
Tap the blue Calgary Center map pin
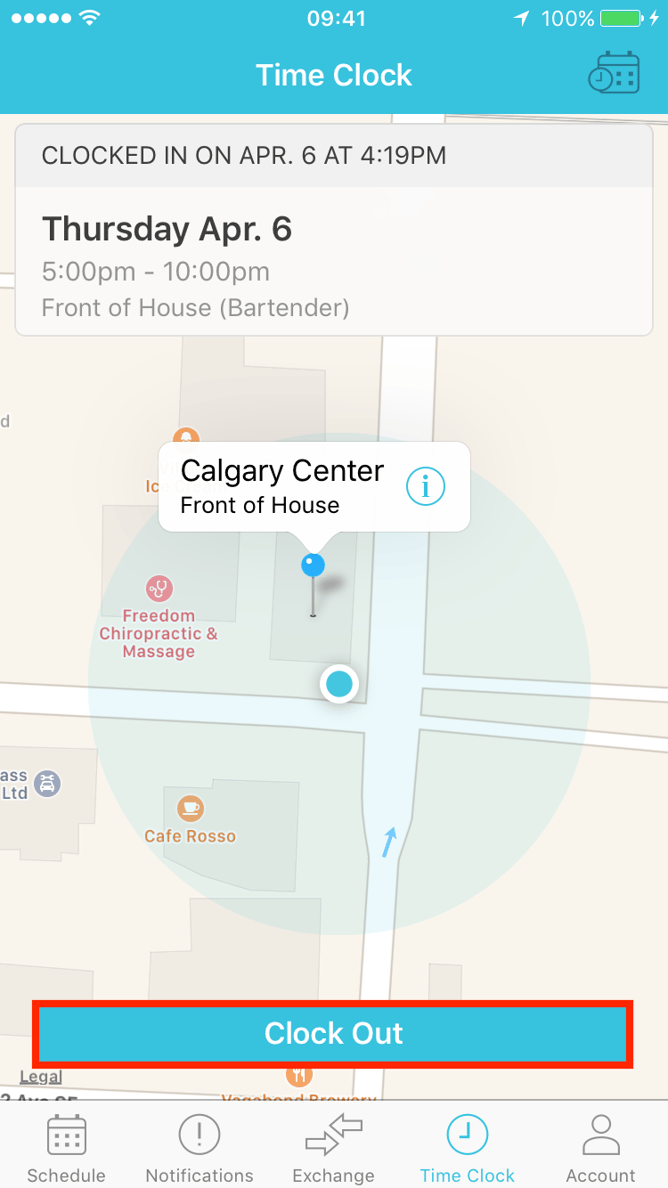[x=313, y=567]
